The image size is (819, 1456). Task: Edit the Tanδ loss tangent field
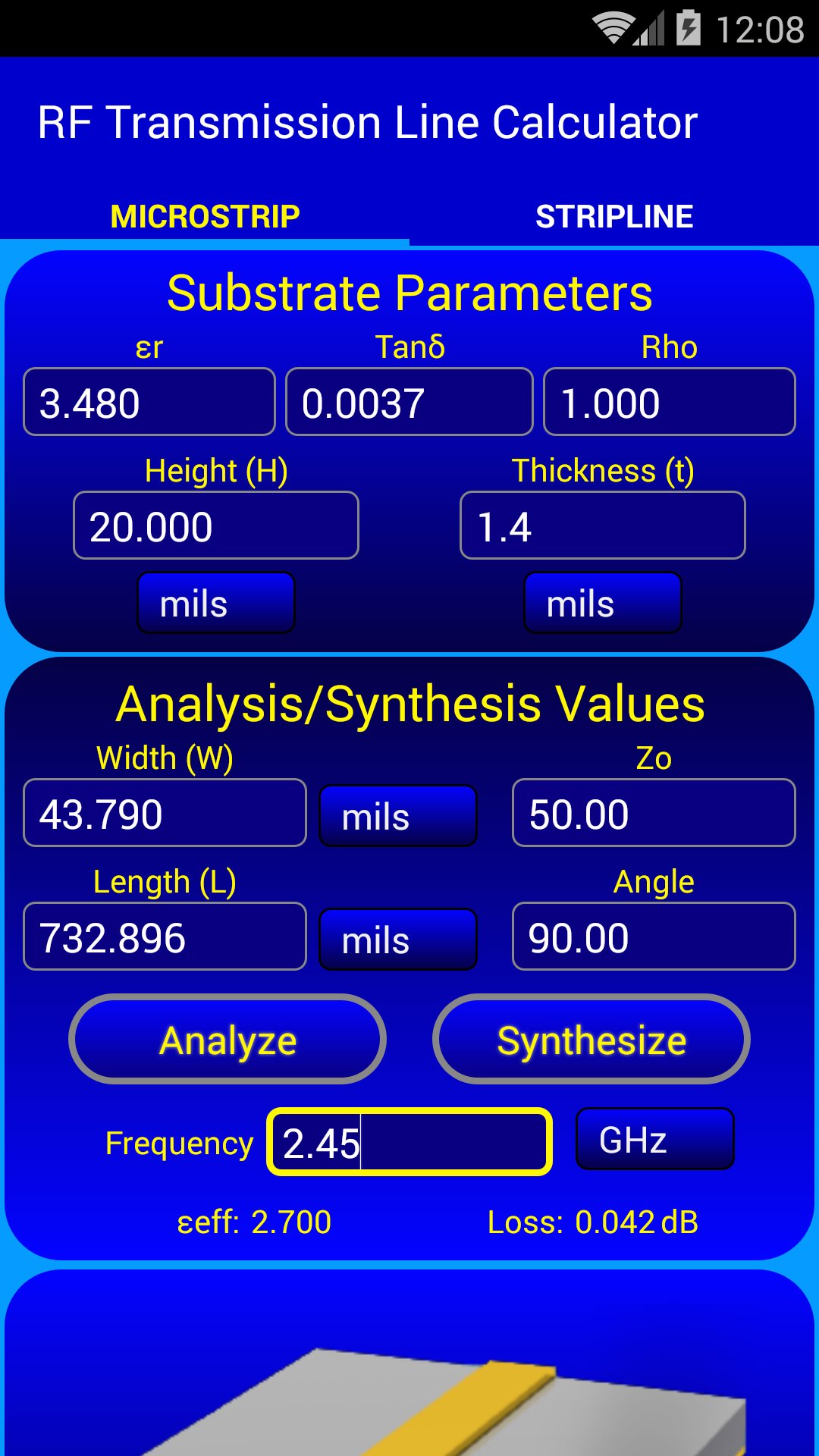click(x=408, y=402)
